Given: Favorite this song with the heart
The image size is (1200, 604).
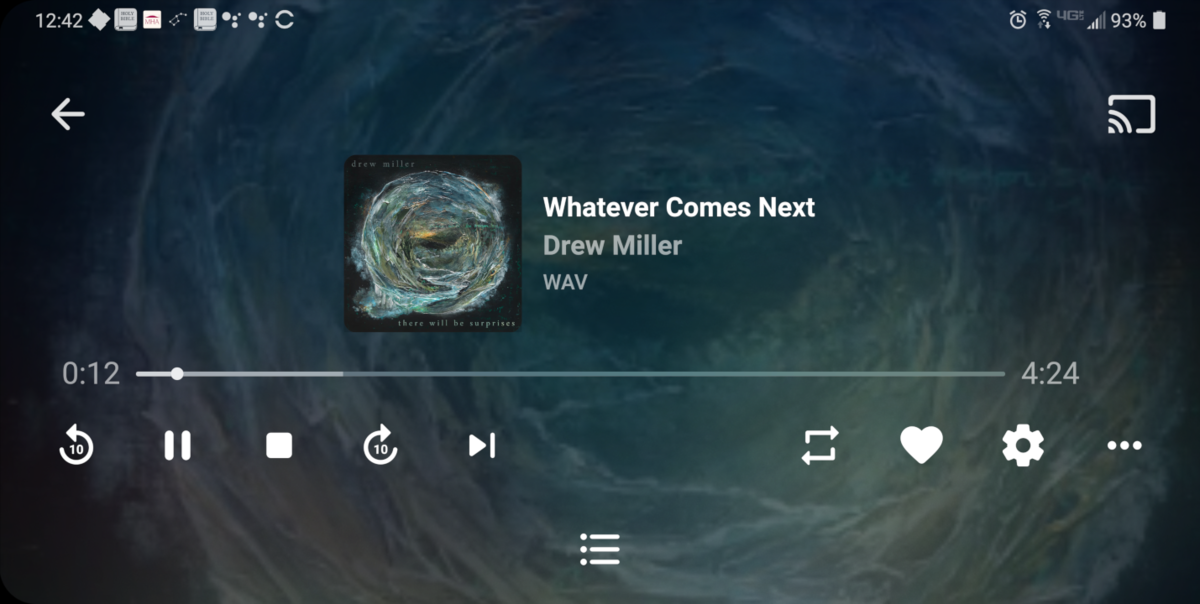Looking at the screenshot, I should point(921,446).
